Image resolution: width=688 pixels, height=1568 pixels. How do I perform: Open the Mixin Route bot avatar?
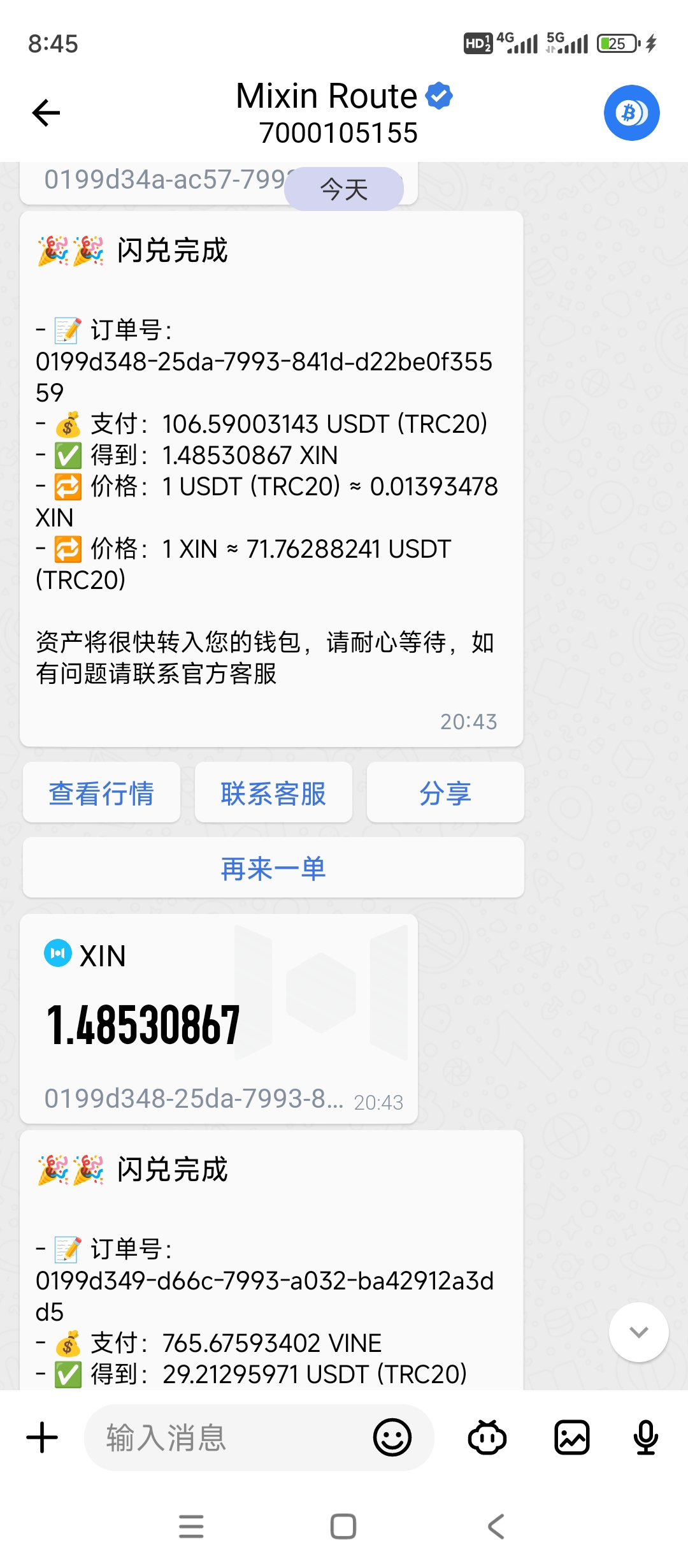pyautogui.click(x=631, y=113)
